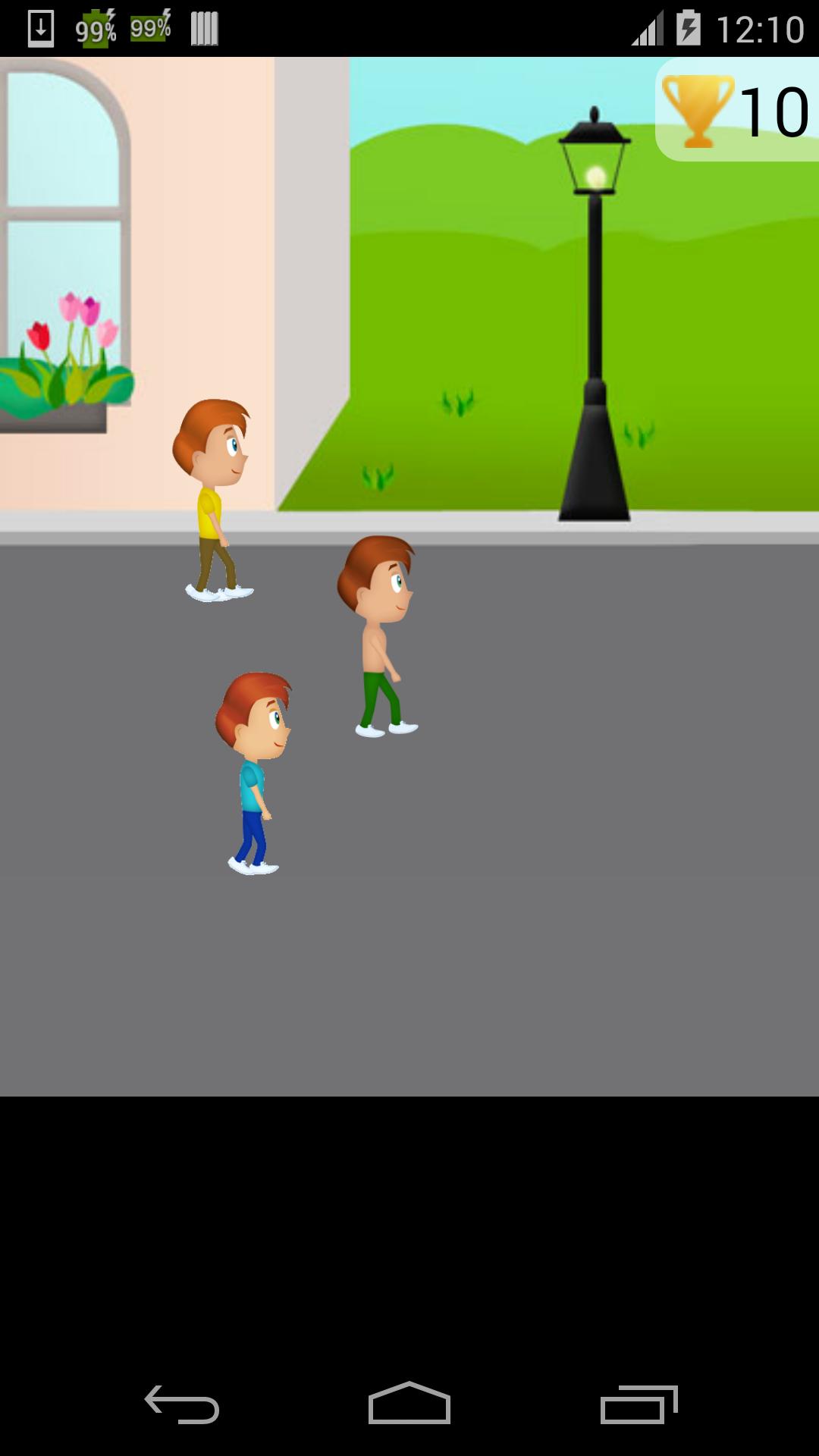The width and height of the screenshot is (819, 1456).
Task: Open the recent apps view
Action: (639, 1404)
